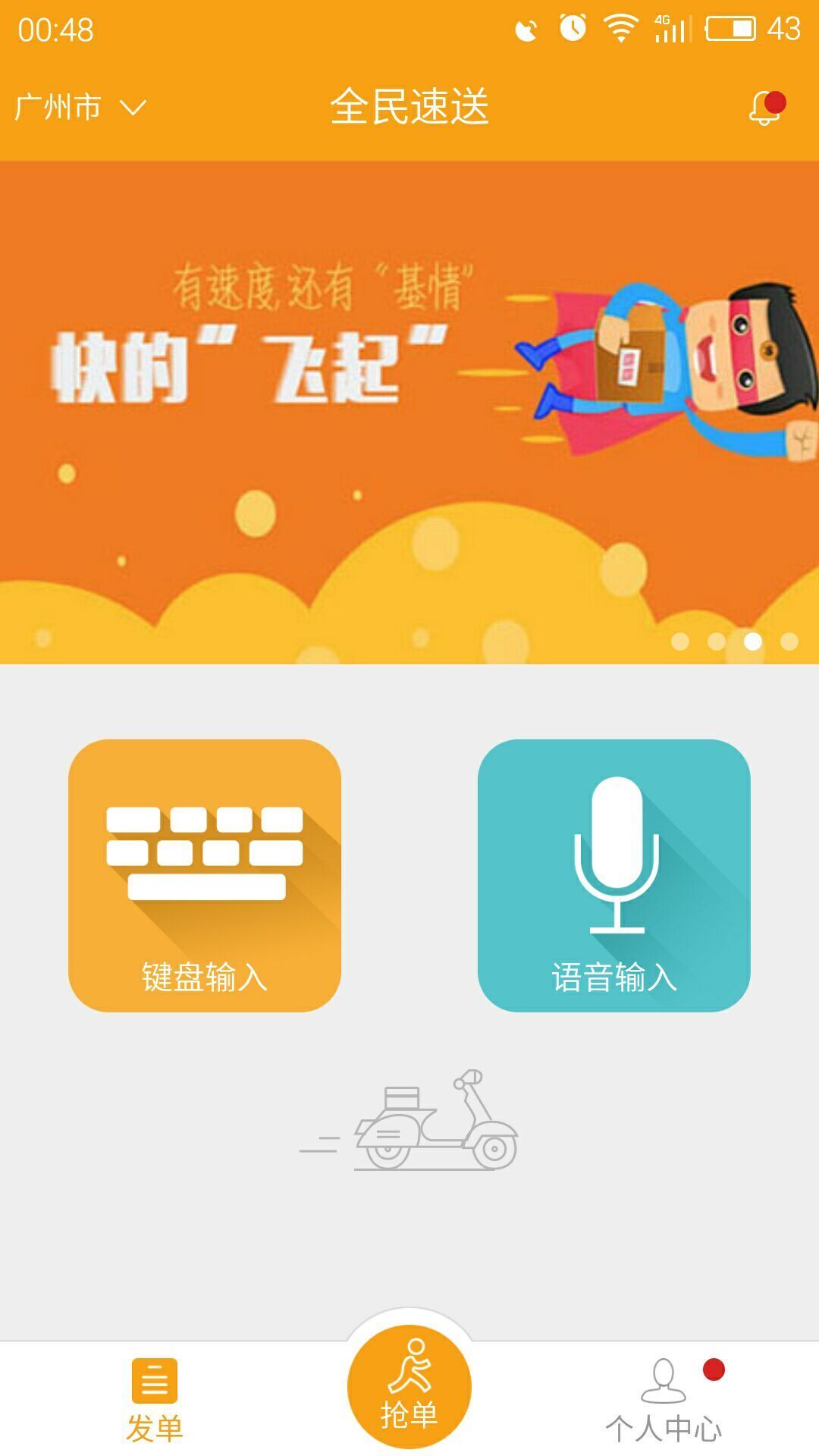The height and width of the screenshot is (1456, 819).
Task: Open the notifications bell
Action: click(x=764, y=108)
